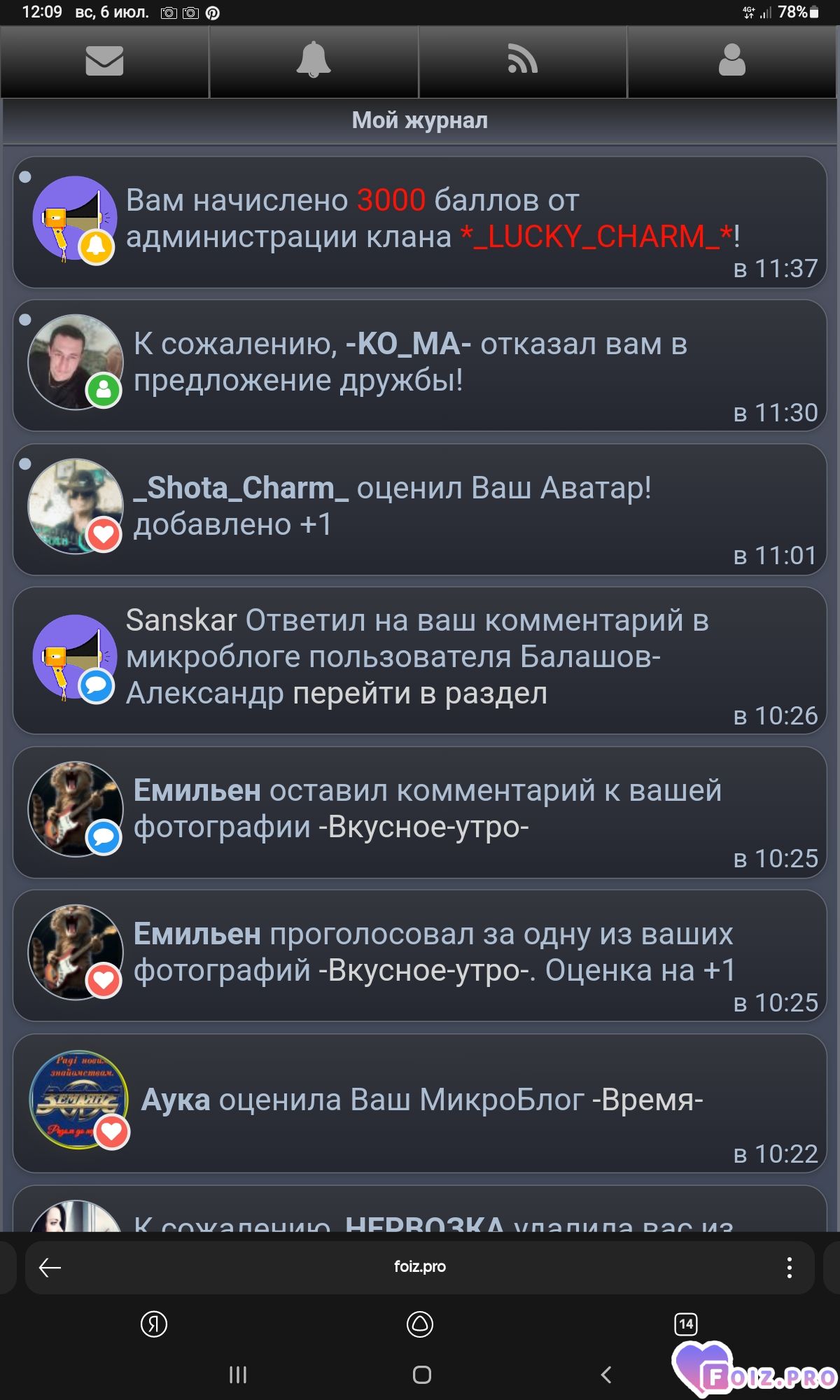View _Shota_Charm_ profile link
Image resolution: width=840 pixels, height=1400 pixels.
click(x=241, y=488)
